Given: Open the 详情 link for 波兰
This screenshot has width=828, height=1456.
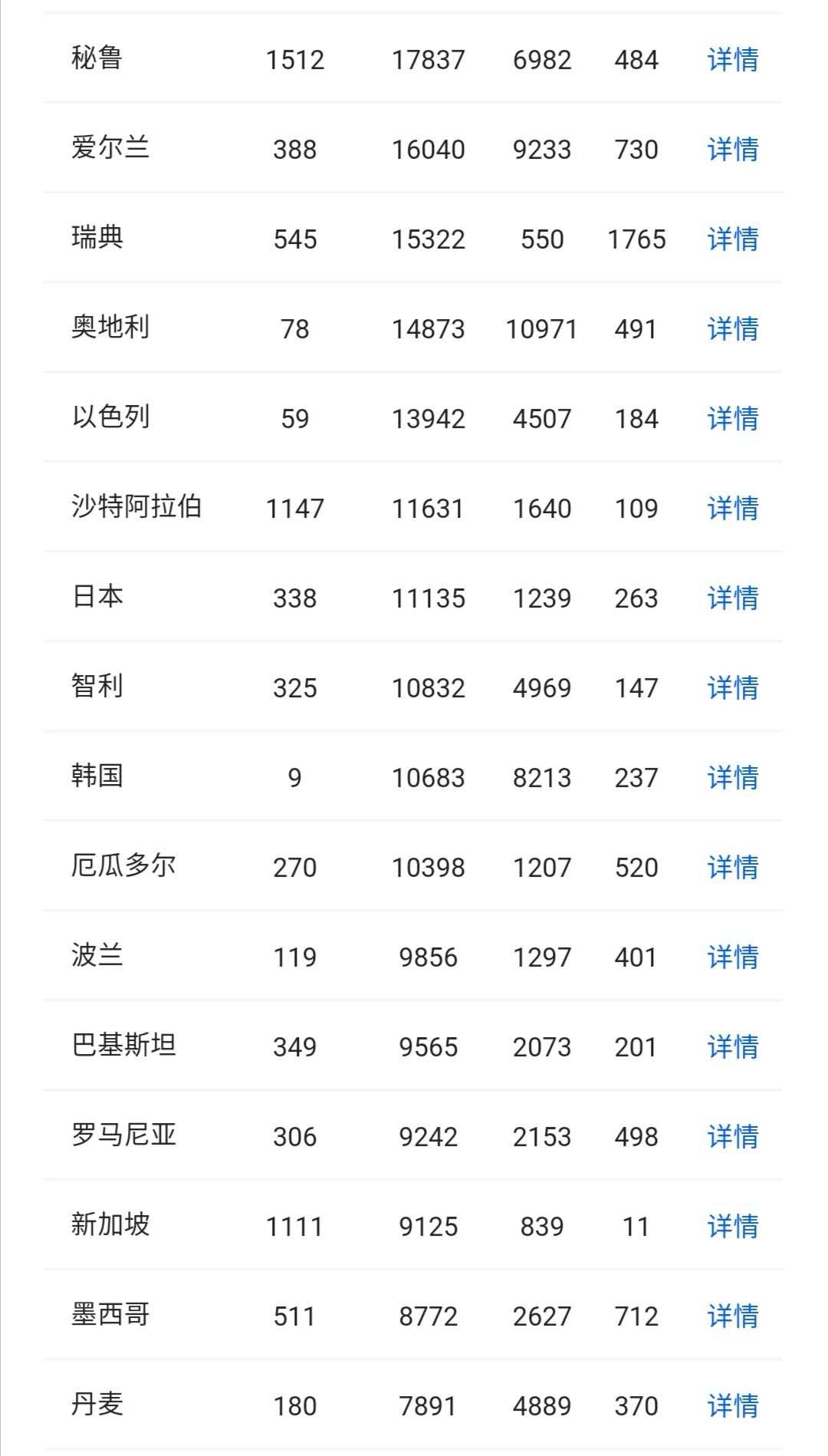Looking at the screenshot, I should click(733, 957).
